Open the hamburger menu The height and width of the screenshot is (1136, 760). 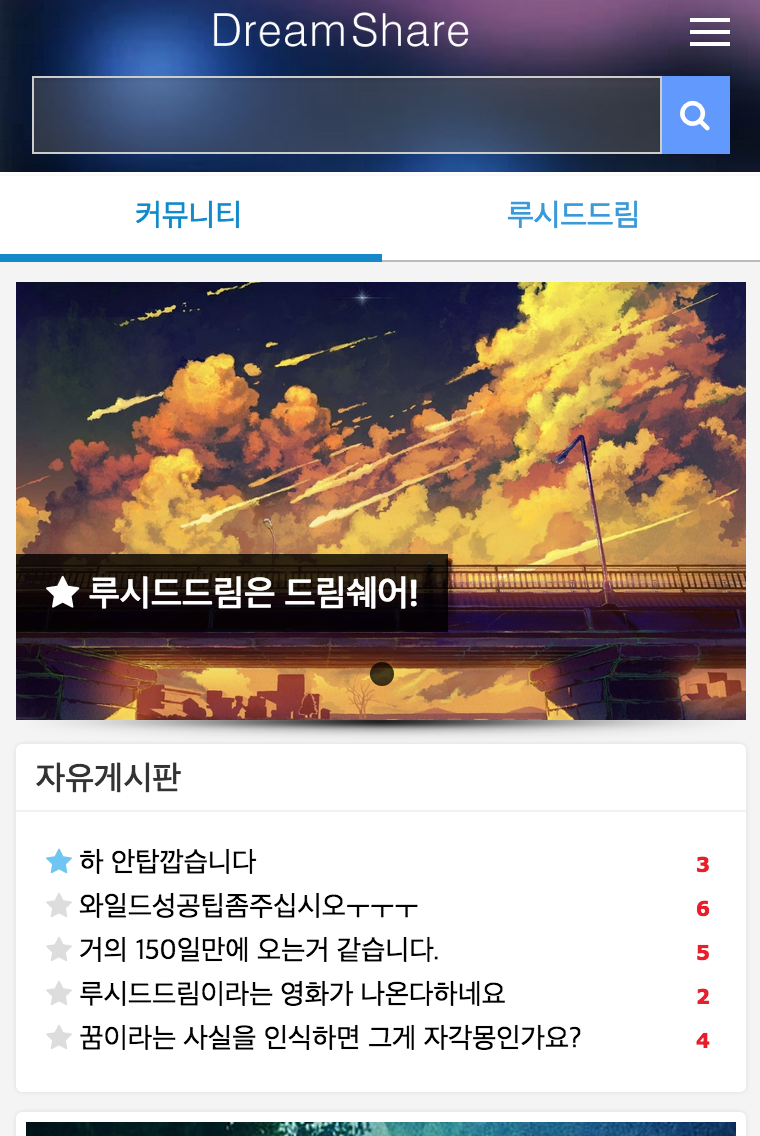[x=709, y=32]
